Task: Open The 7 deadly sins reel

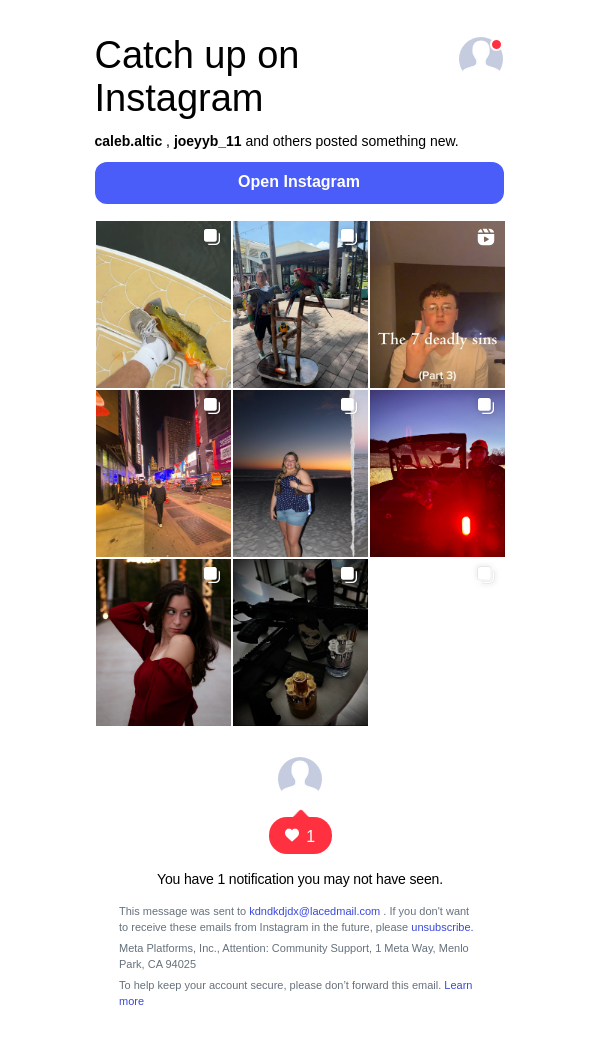Action: coord(437,304)
